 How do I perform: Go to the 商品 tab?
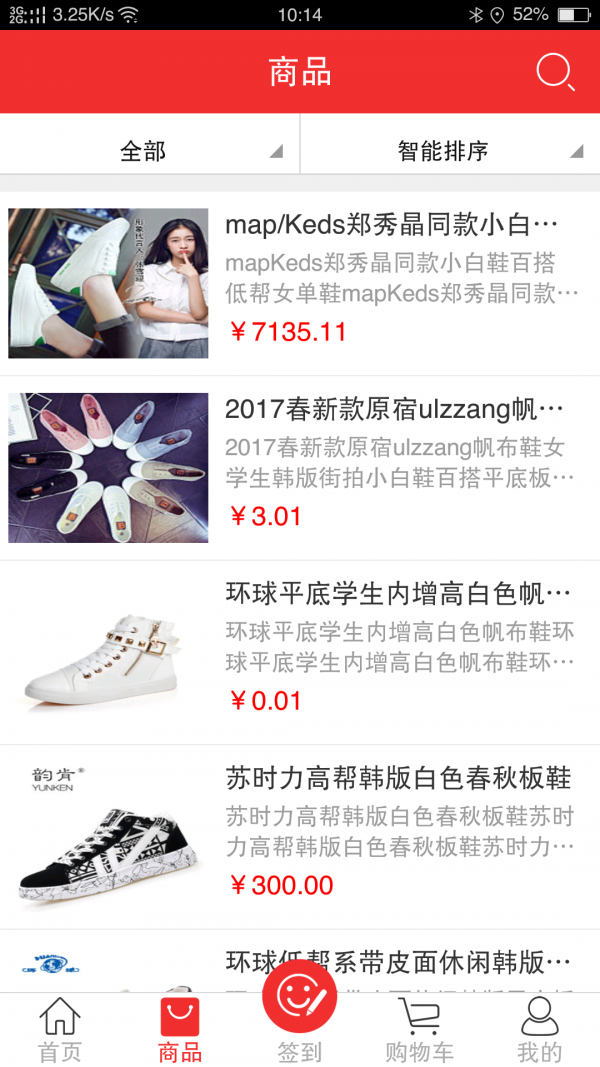click(x=180, y=1030)
